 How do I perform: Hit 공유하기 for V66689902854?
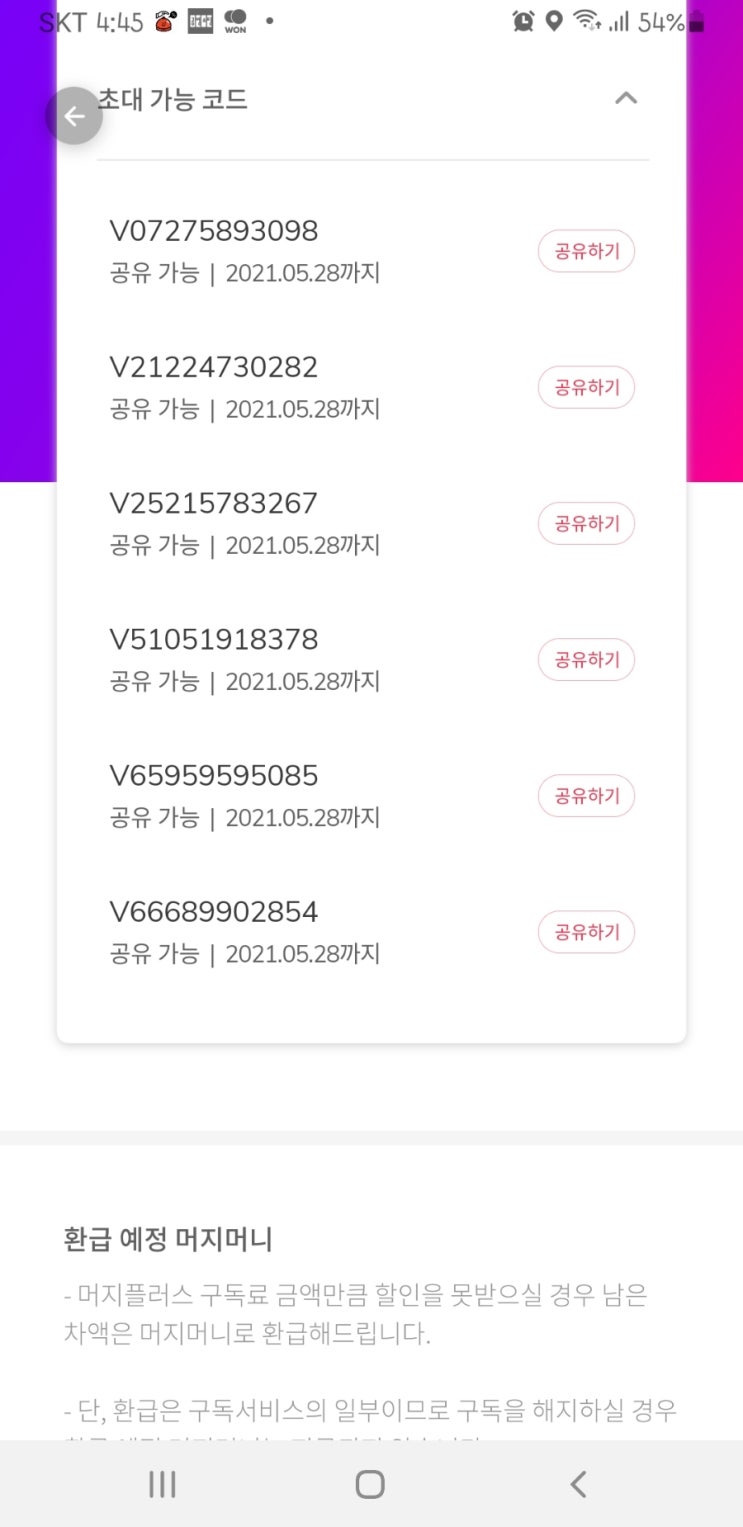click(587, 932)
